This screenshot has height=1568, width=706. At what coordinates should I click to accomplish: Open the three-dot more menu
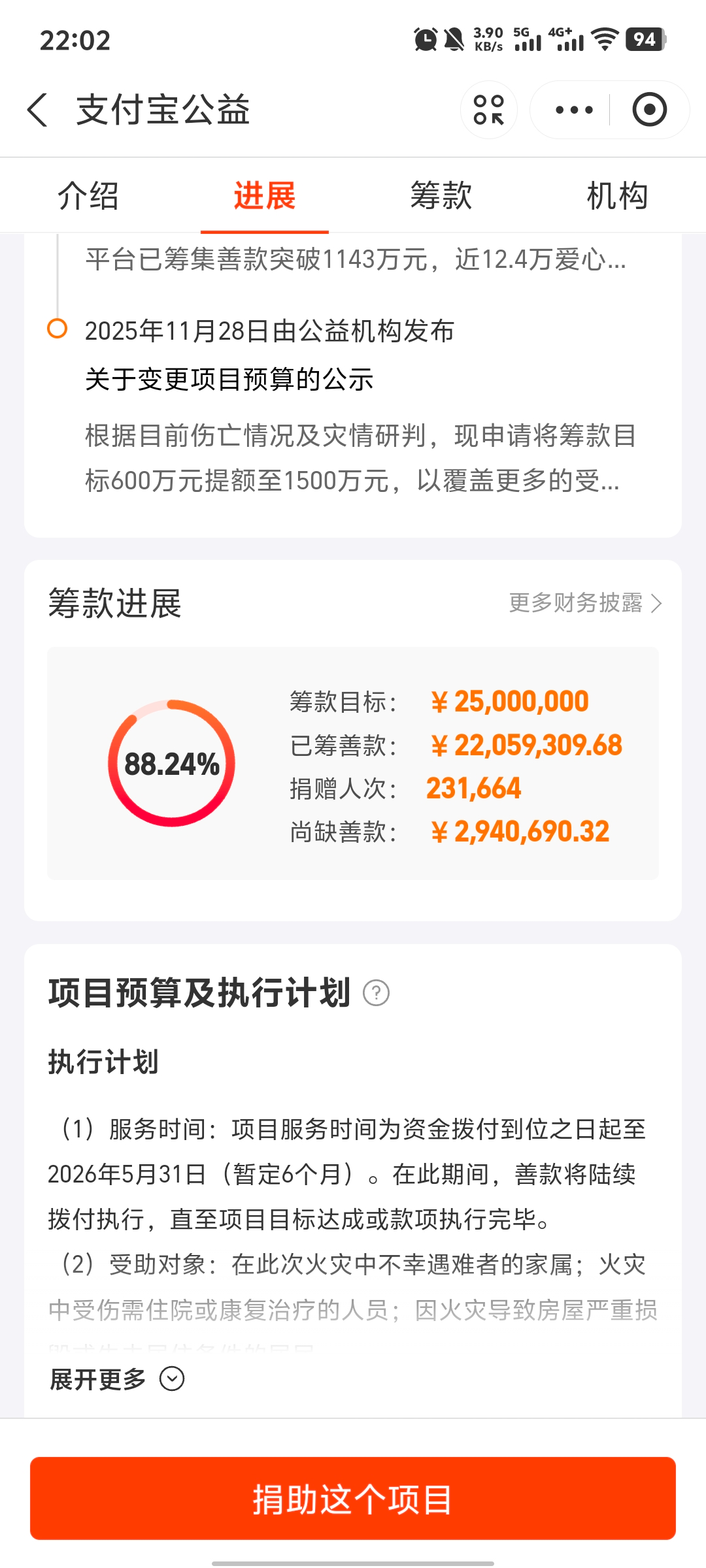tap(574, 110)
